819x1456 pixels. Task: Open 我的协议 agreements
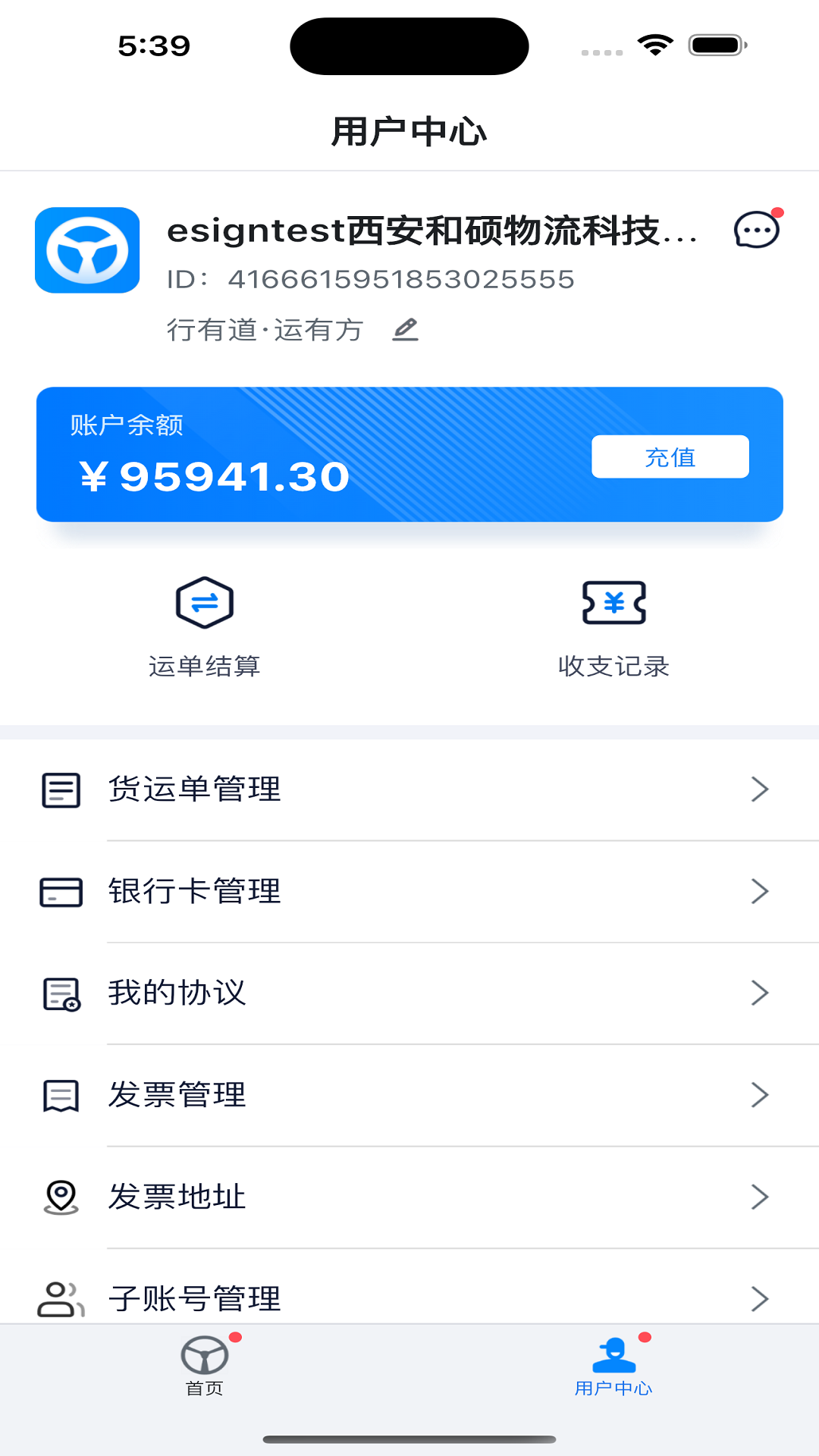pyautogui.click(x=409, y=993)
